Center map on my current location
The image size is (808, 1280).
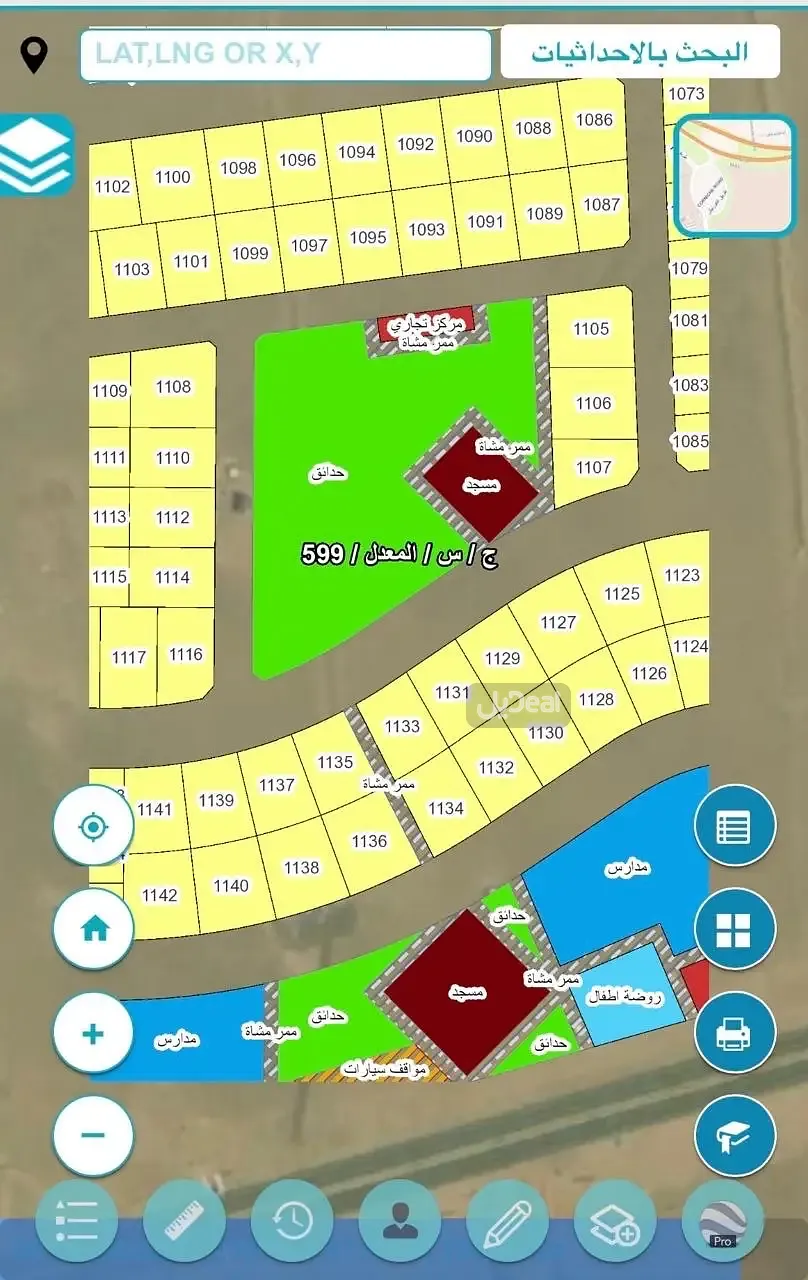93,827
